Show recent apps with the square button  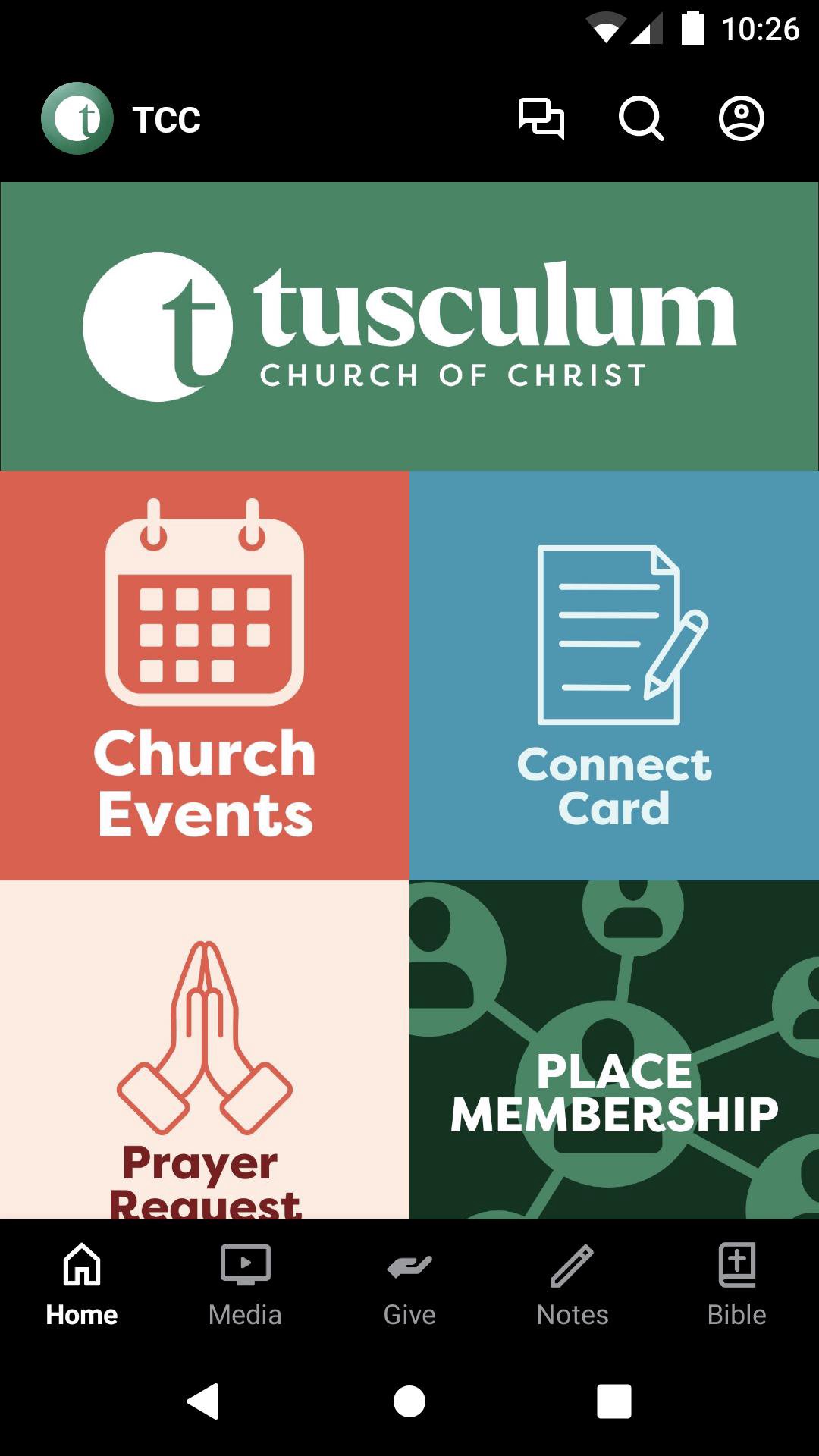pos(614,1401)
